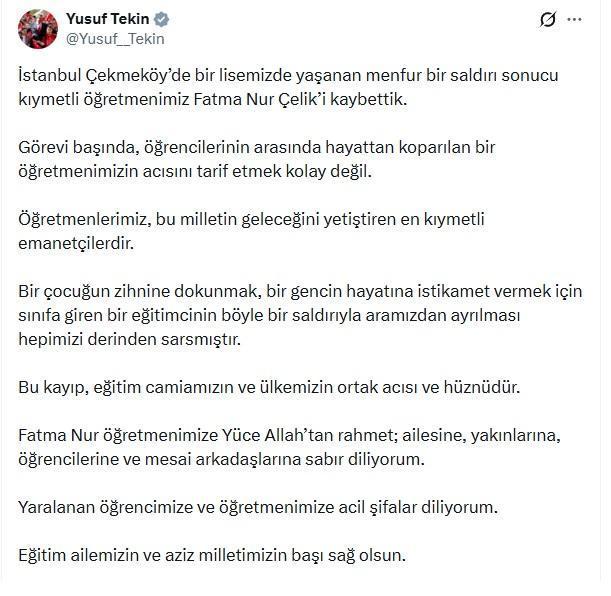Open the Grok explain-post icon

[x=547, y=20]
